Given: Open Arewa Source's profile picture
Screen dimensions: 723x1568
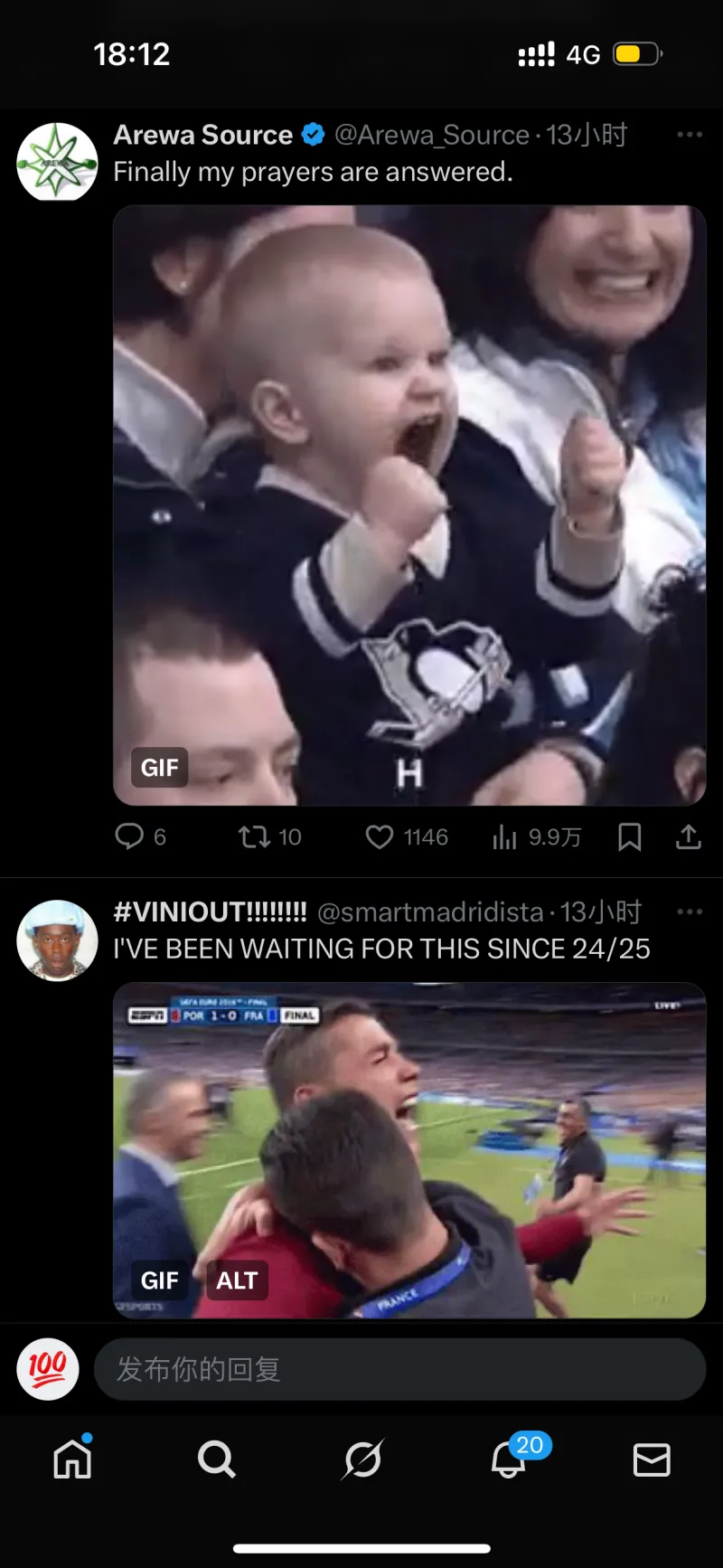Looking at the screenshot, I should (57, 162).
